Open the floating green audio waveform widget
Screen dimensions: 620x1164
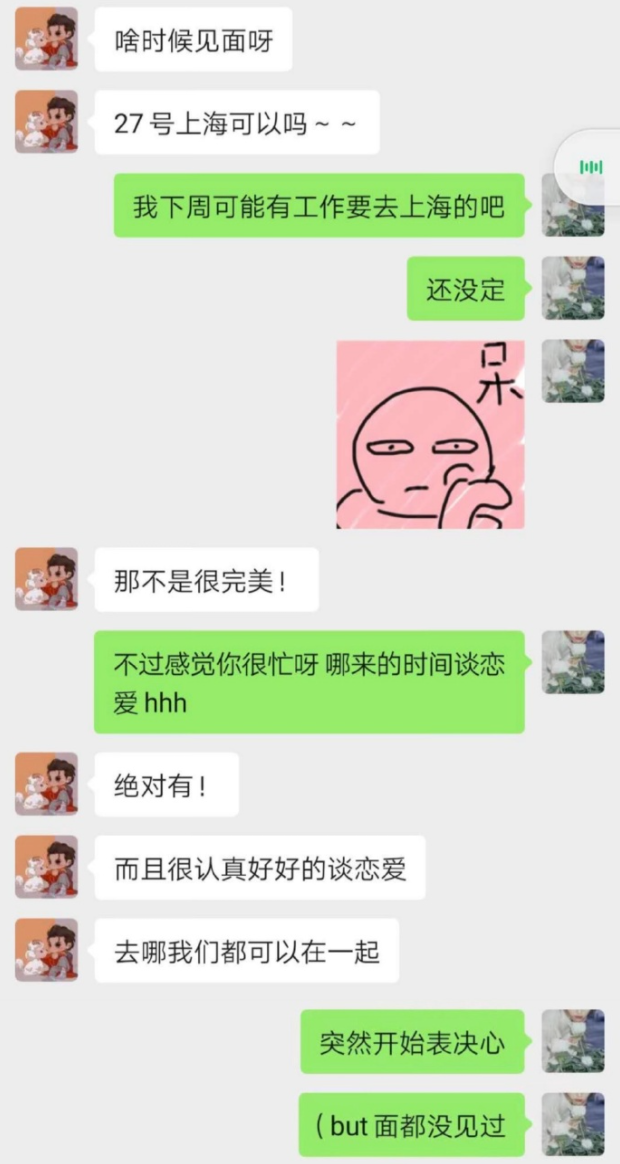pos(590,167)
